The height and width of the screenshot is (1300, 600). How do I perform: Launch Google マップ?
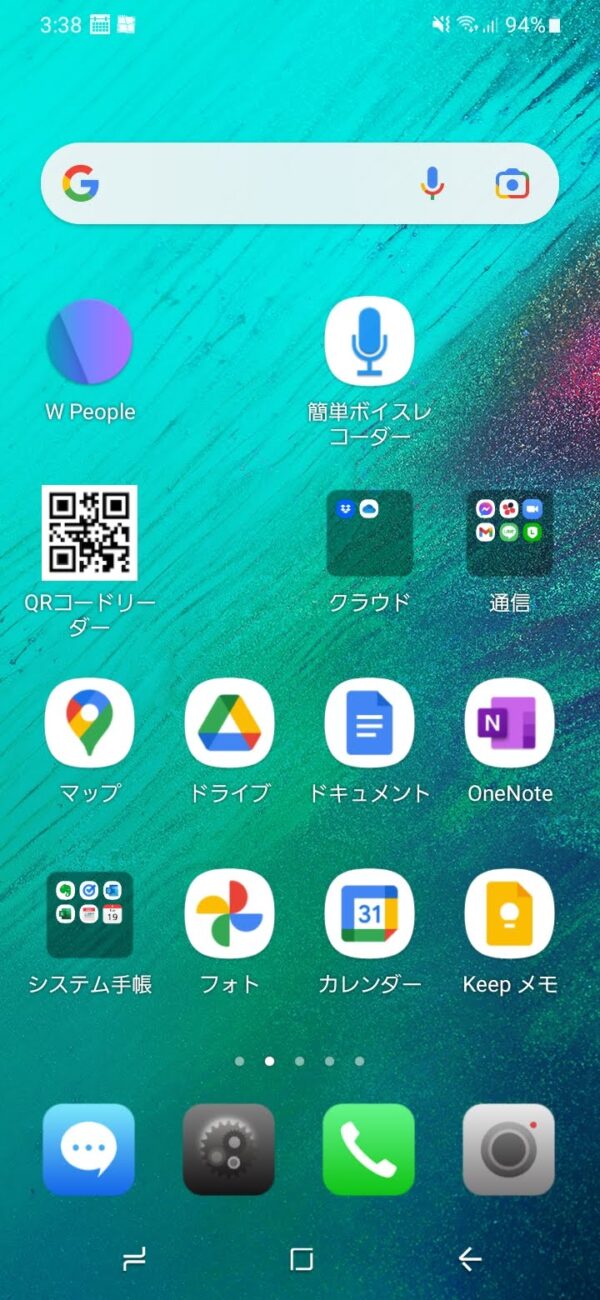90,723
